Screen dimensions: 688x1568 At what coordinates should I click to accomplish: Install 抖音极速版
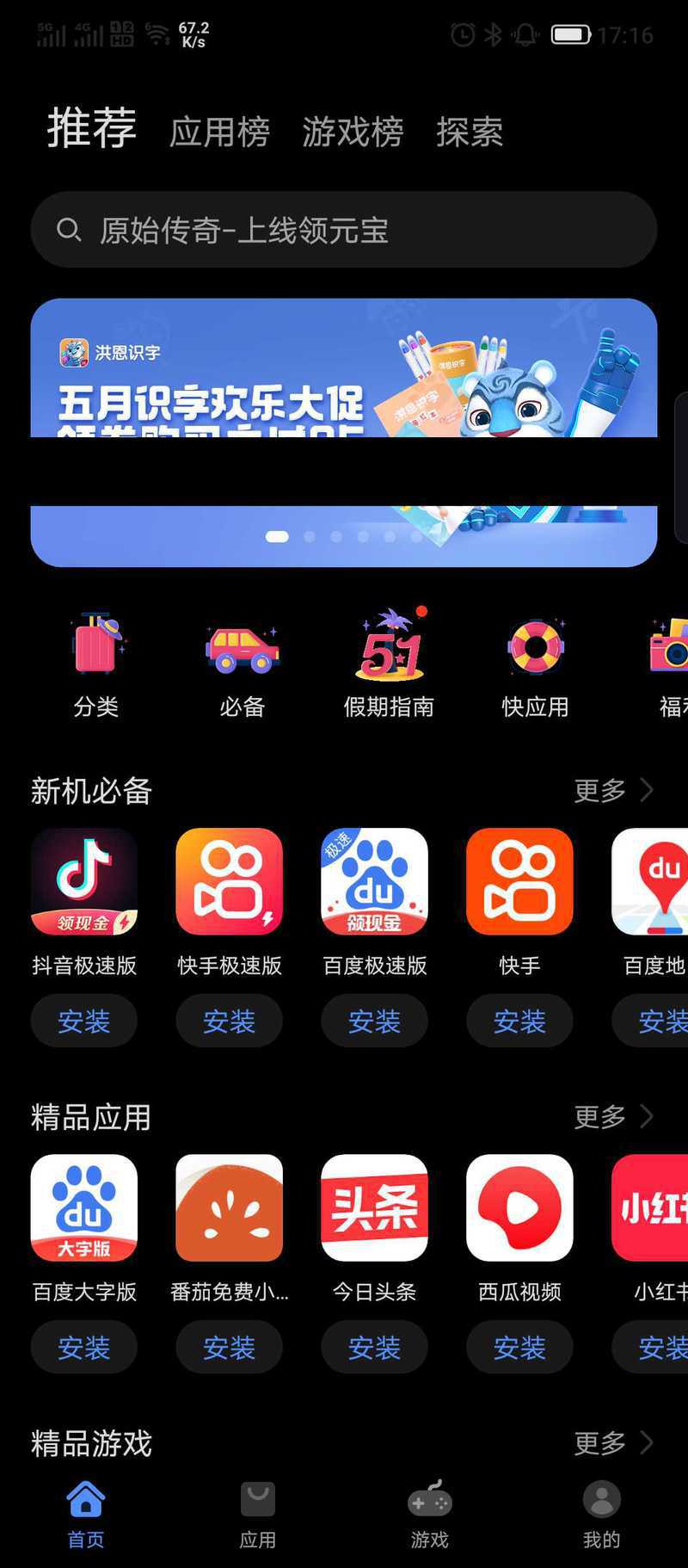tap(84, 1021)
